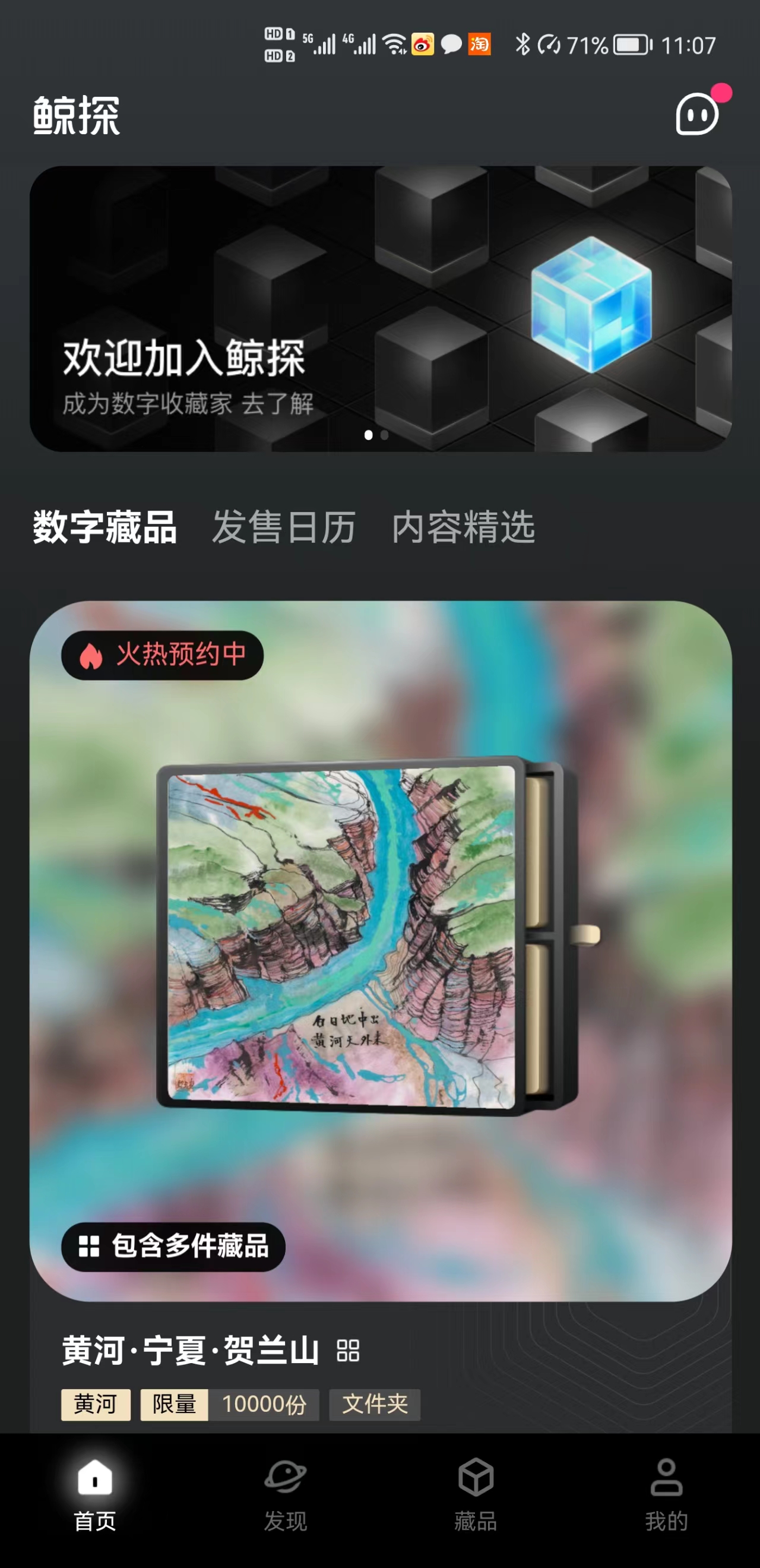Open the message robot icon
The image size is (760, 1568).
tap(698, 114)
